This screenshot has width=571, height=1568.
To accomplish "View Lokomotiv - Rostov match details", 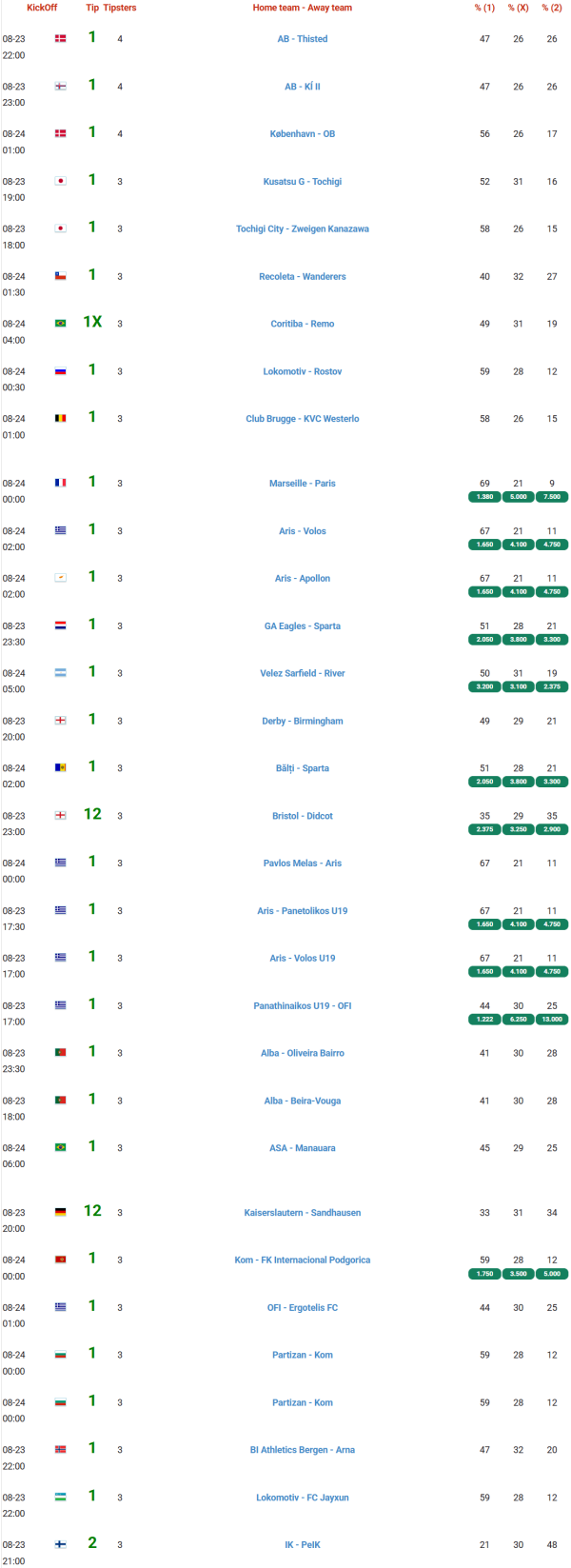I will pos(302,371).
